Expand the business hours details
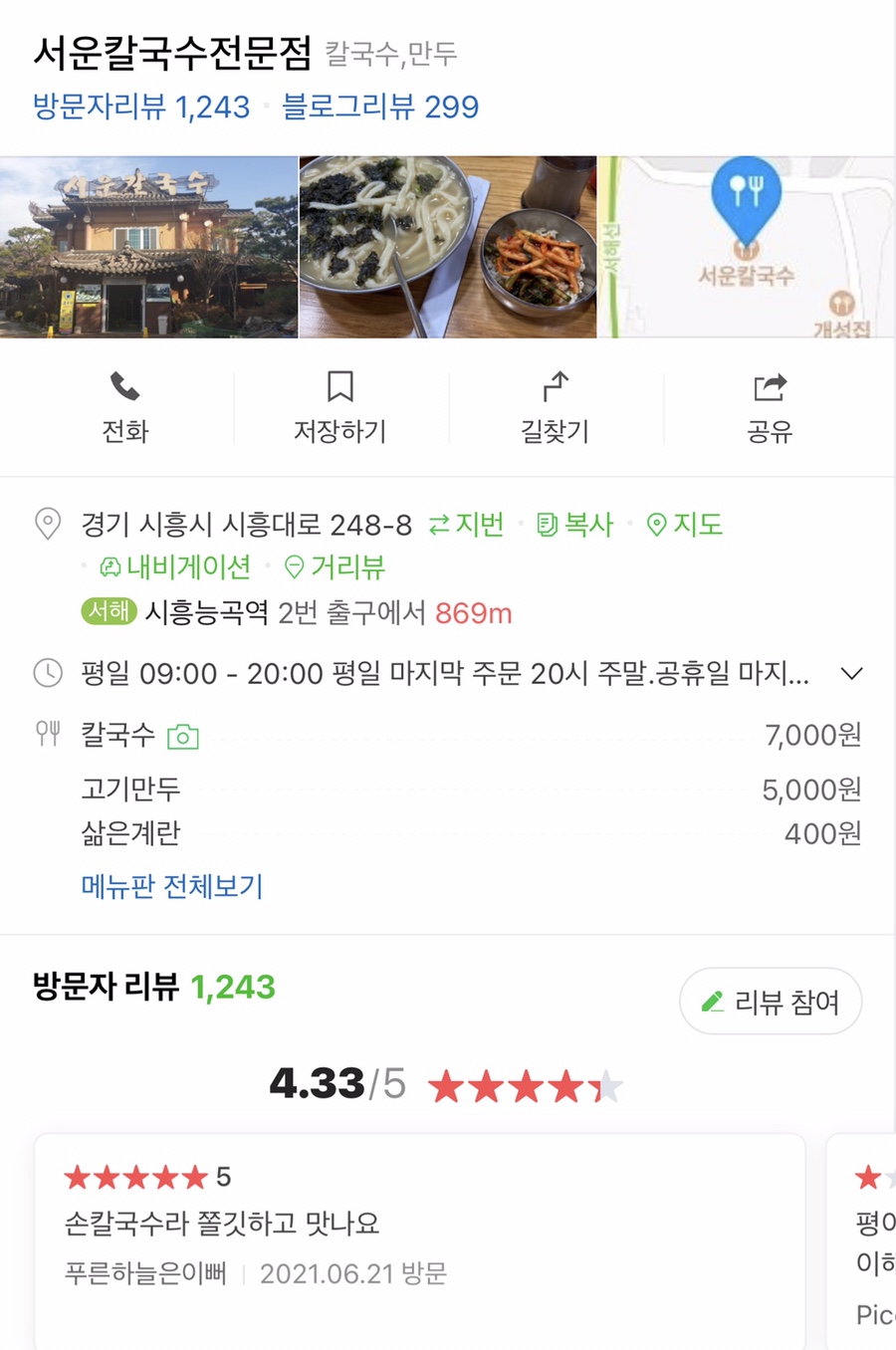 click(851, 674)
